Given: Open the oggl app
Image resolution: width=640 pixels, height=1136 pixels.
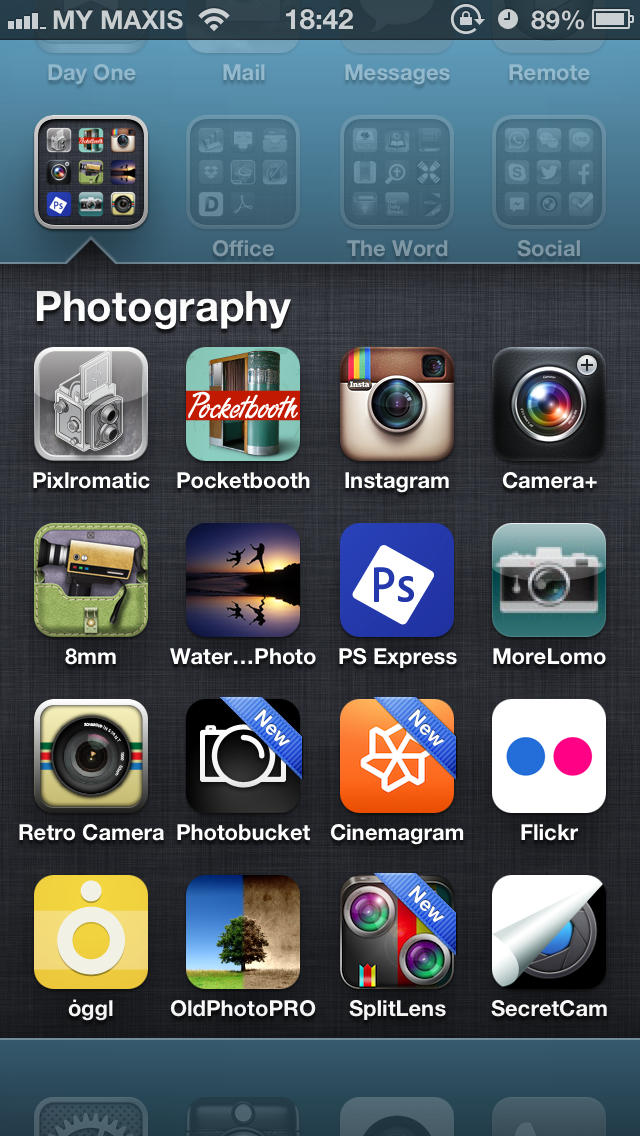Looking at the screenshot, I should tap(91, 932).
